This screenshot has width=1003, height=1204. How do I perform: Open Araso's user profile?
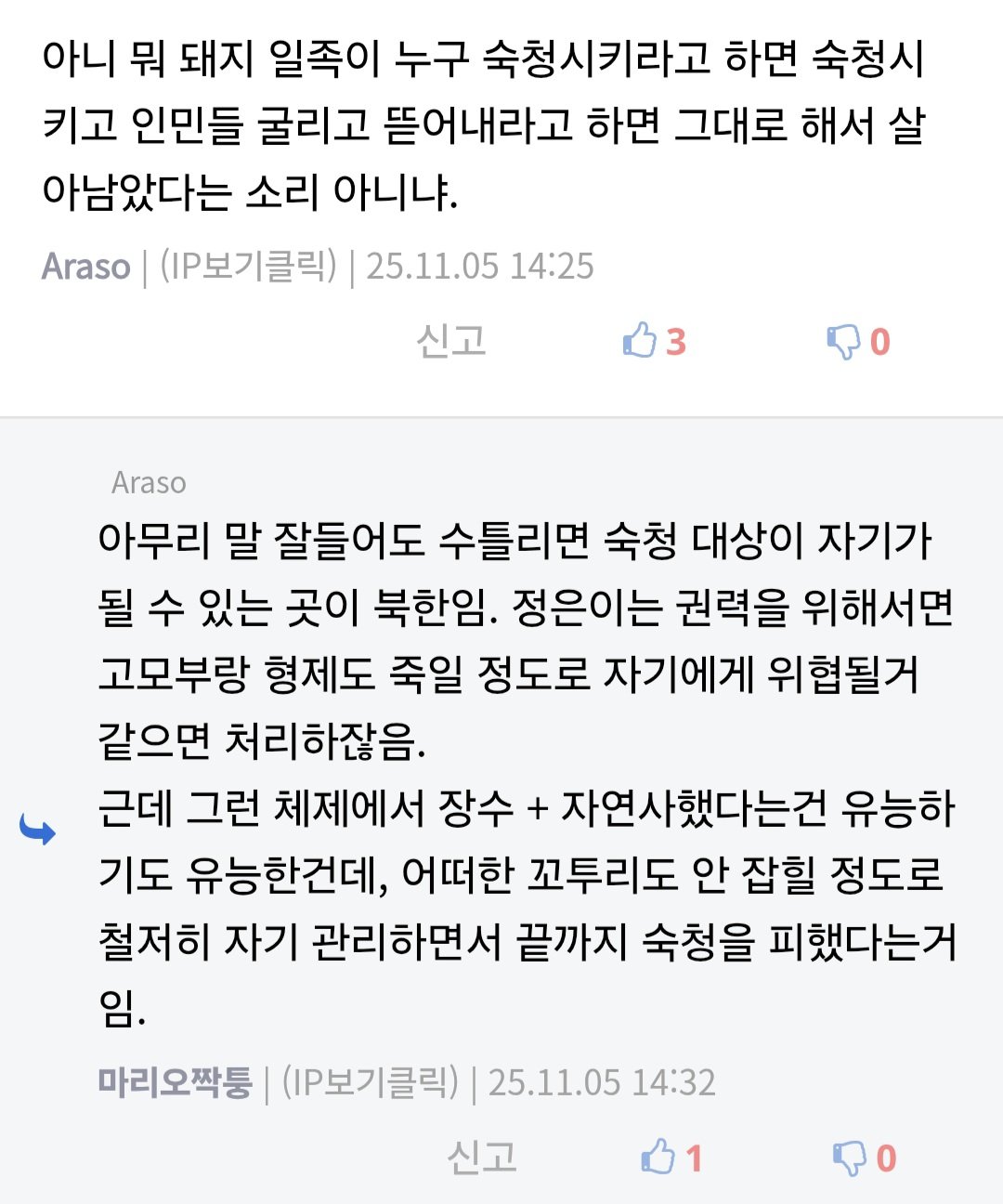(85, 267)
